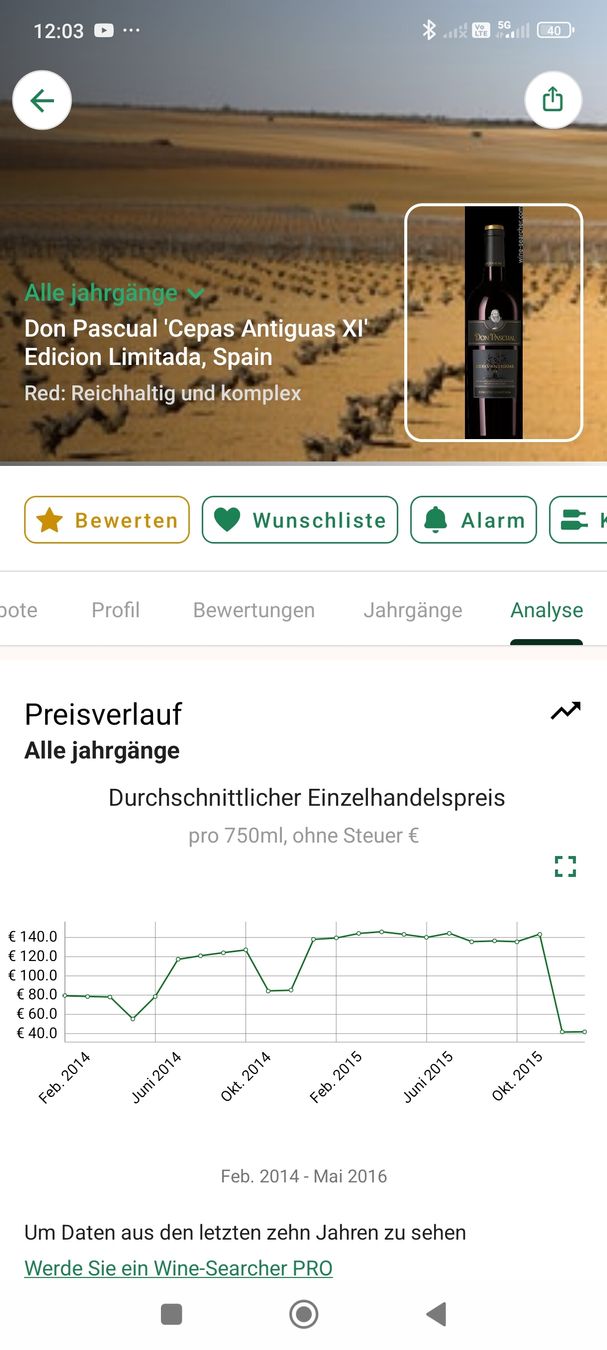The image size is (607, 1350).
Task: Set a price Alarm
Action: click(474, 520)
